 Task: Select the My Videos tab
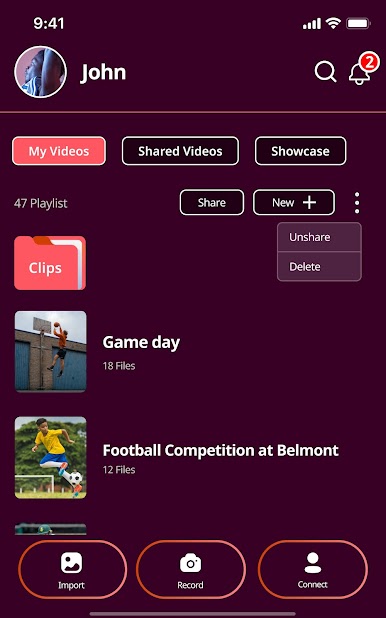coord(59,151)
